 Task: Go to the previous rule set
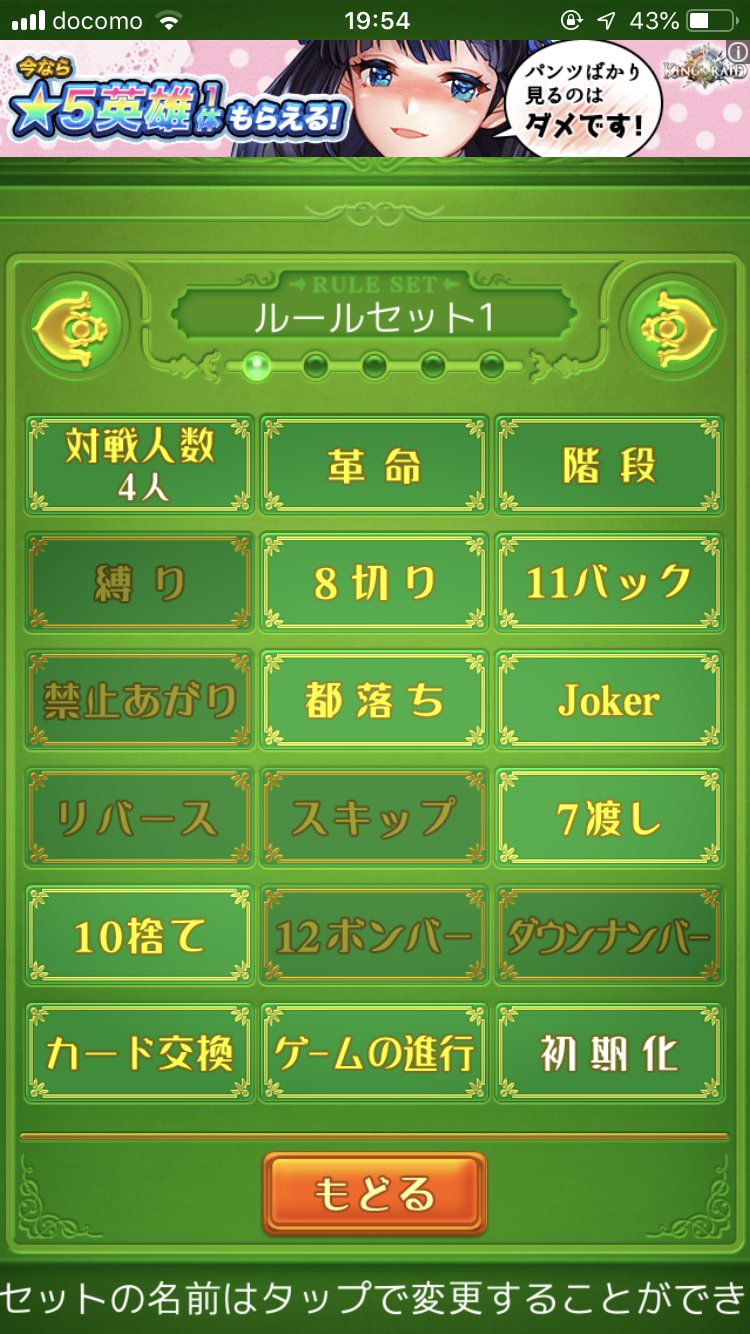point(77,324)
